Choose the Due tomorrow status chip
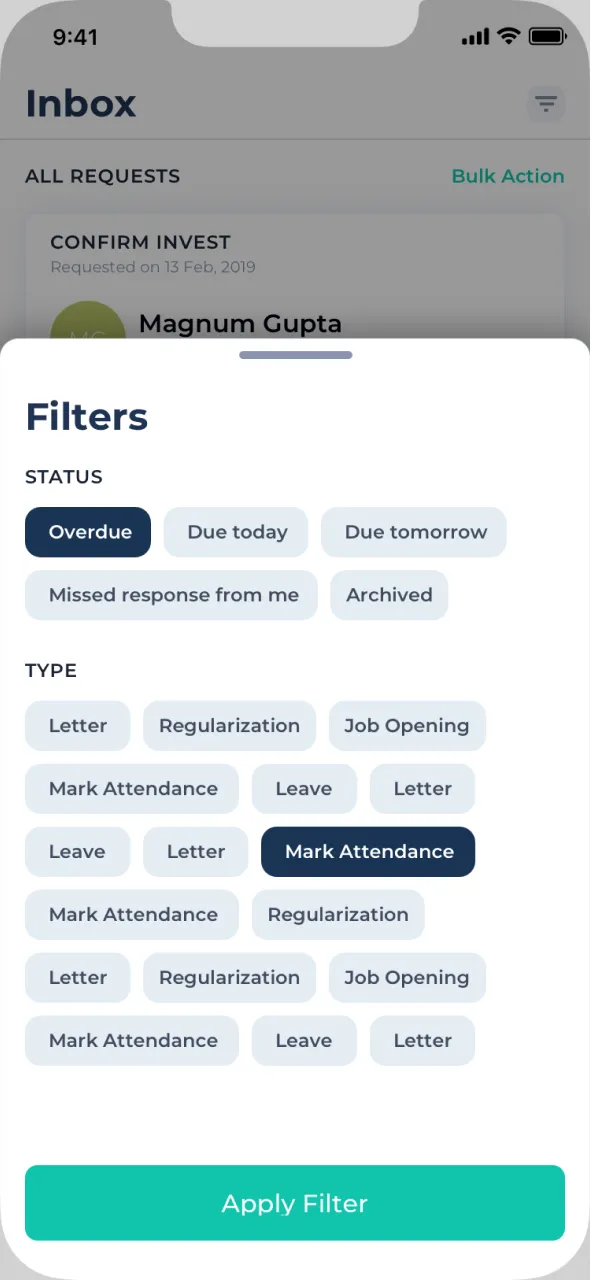Image resolution: width=591 pixels, height=1280 pixels. [414, 532]
